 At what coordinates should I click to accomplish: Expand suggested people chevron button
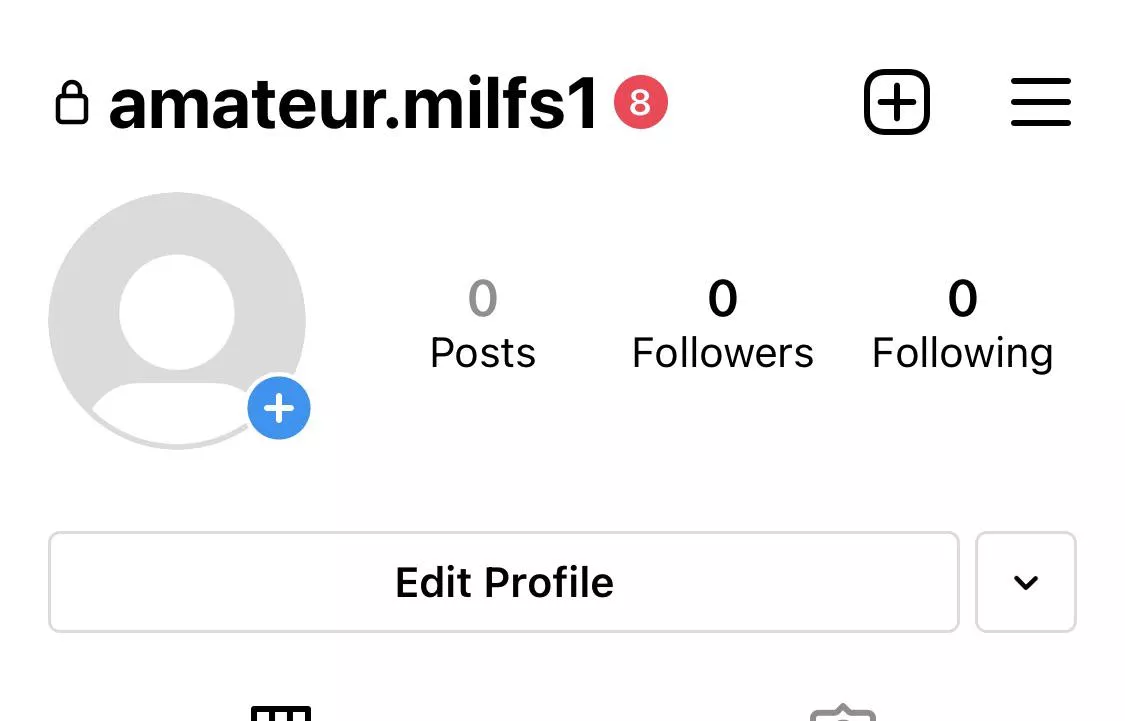tap(1025, 582)
